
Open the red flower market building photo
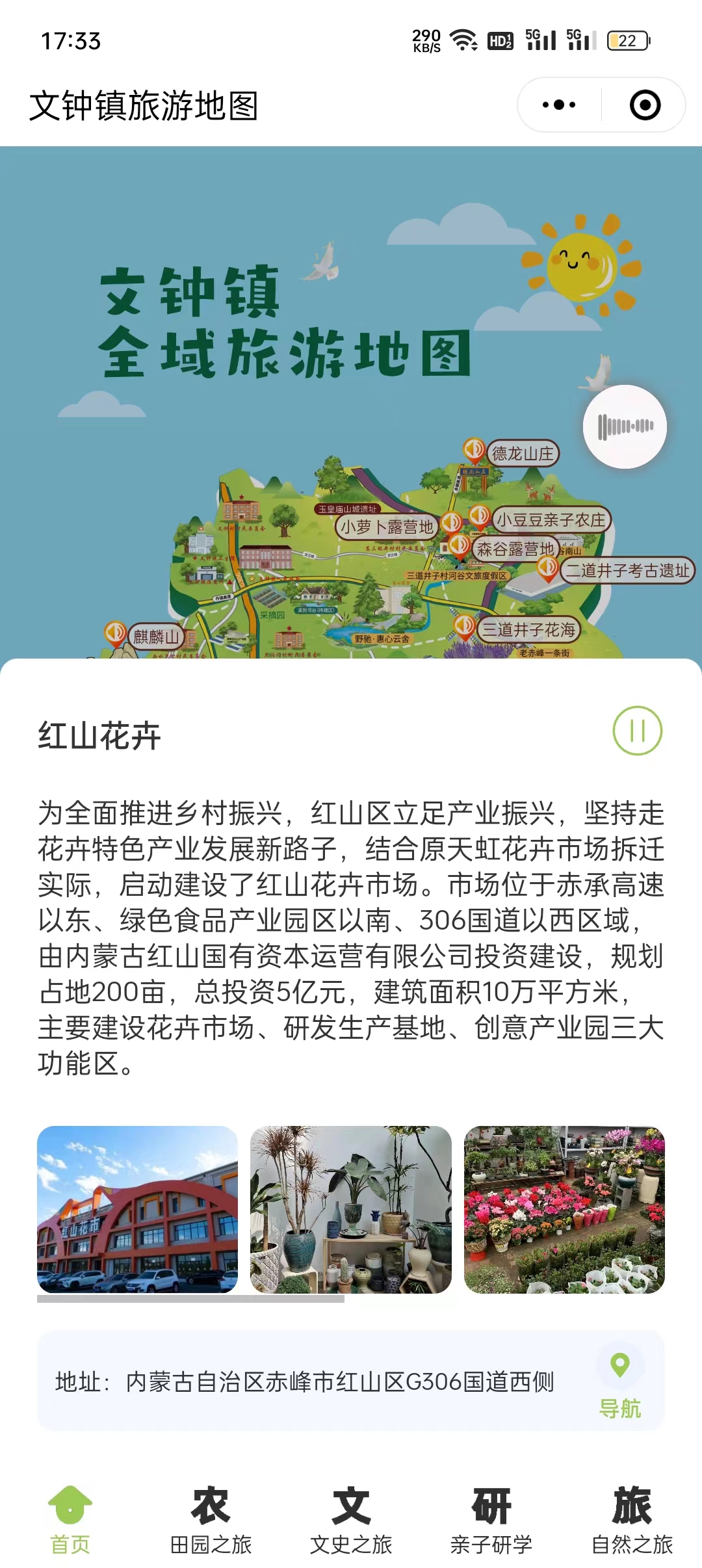click(x=138, y=1209)
